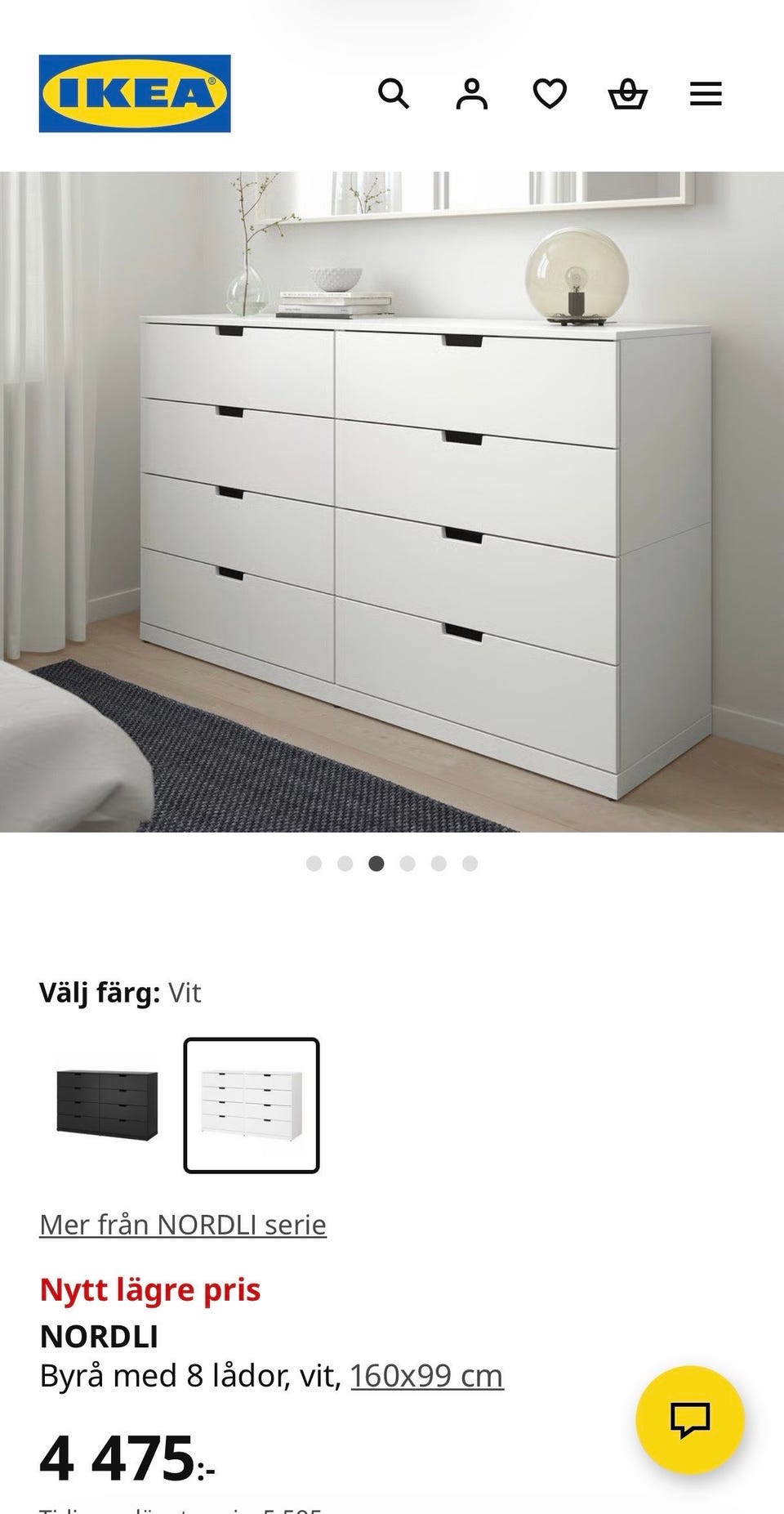This screenshot has height=1514, width=784.
Task: Click the product photo to enlarge
Action: pos(392,498)
